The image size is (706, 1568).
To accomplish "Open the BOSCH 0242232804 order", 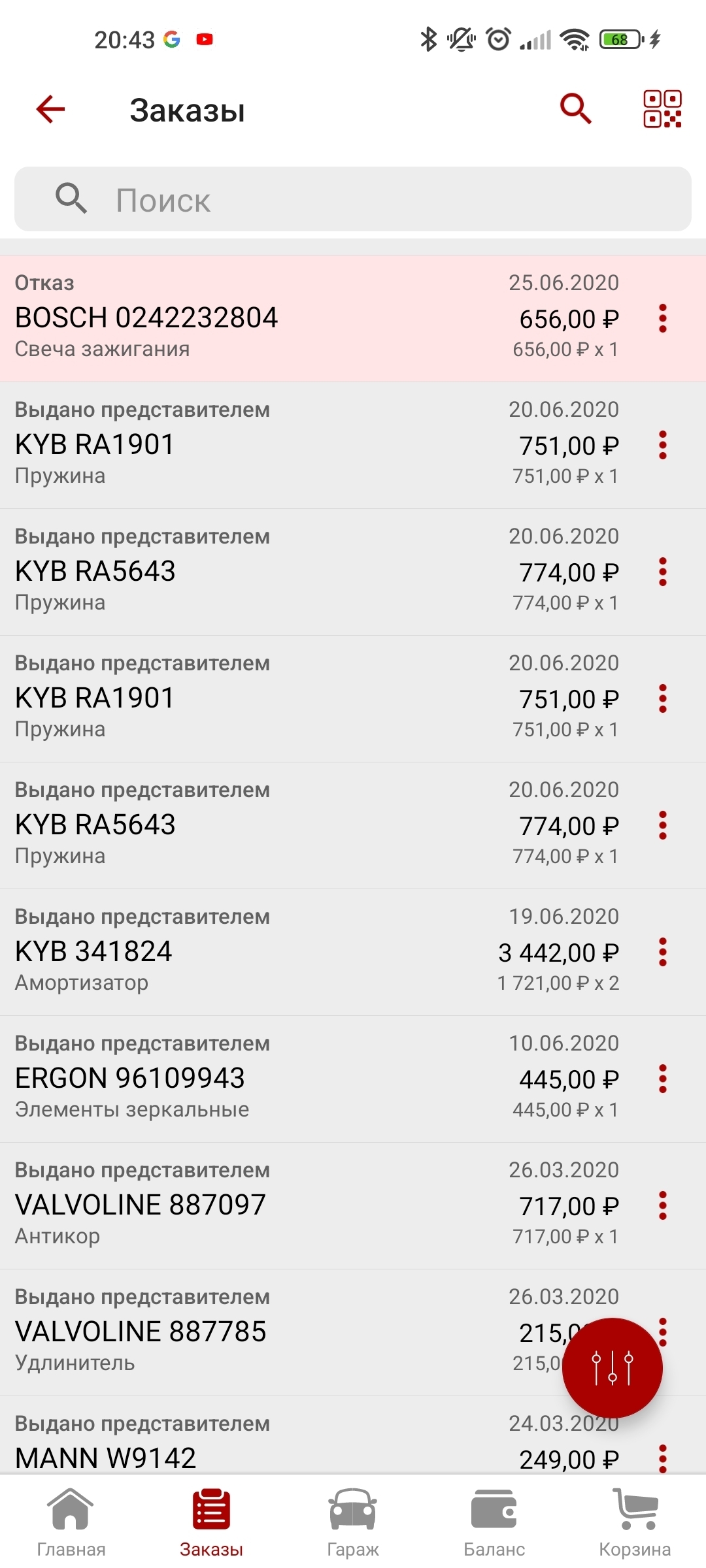I will [x=261, y=318].
